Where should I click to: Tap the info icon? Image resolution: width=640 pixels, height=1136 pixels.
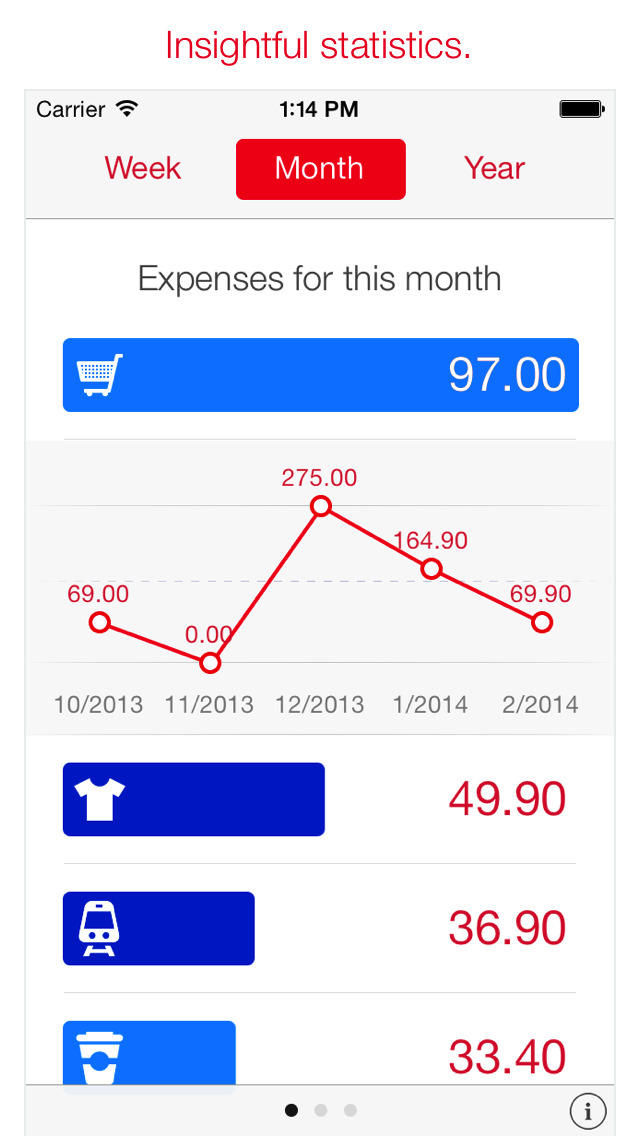(588, 1111)
